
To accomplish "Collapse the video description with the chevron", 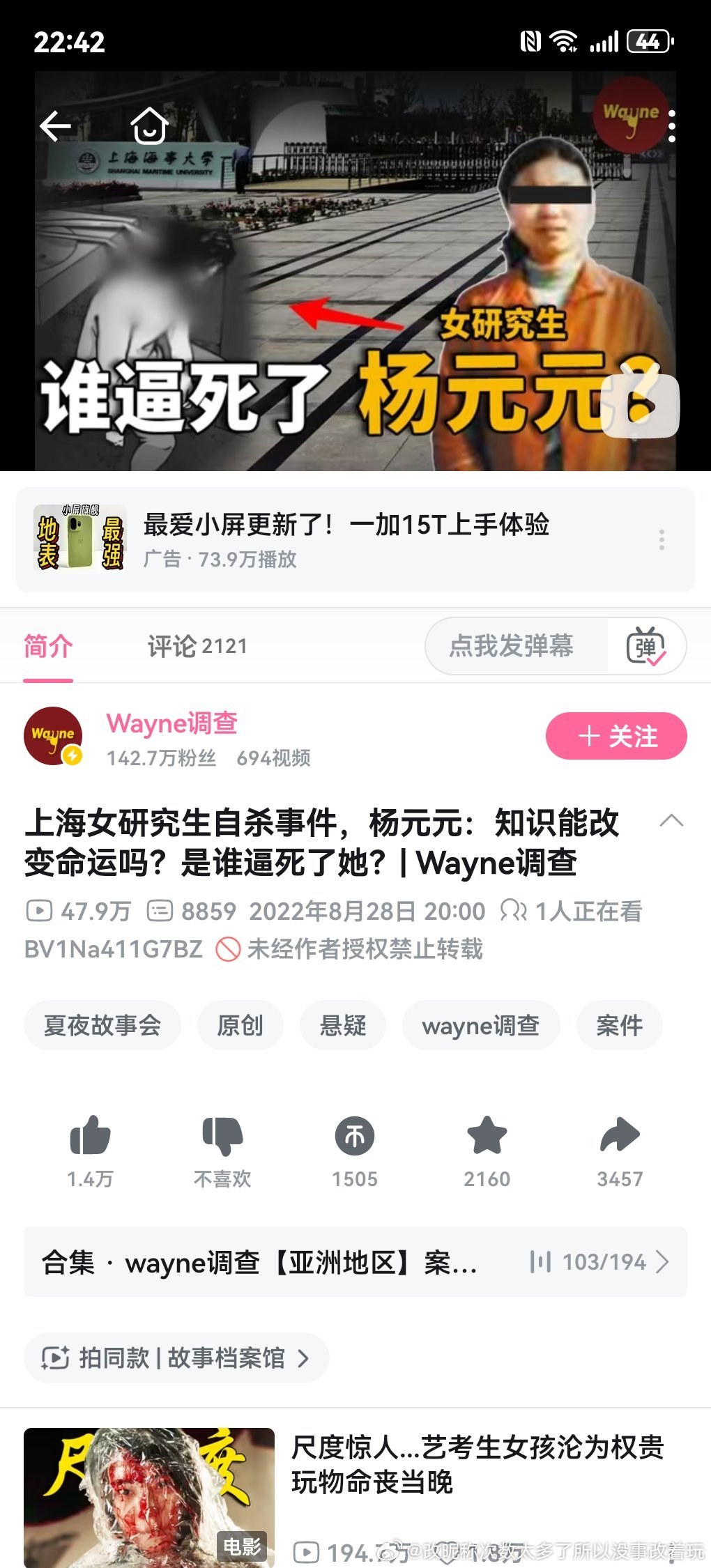I will (673, 822).
